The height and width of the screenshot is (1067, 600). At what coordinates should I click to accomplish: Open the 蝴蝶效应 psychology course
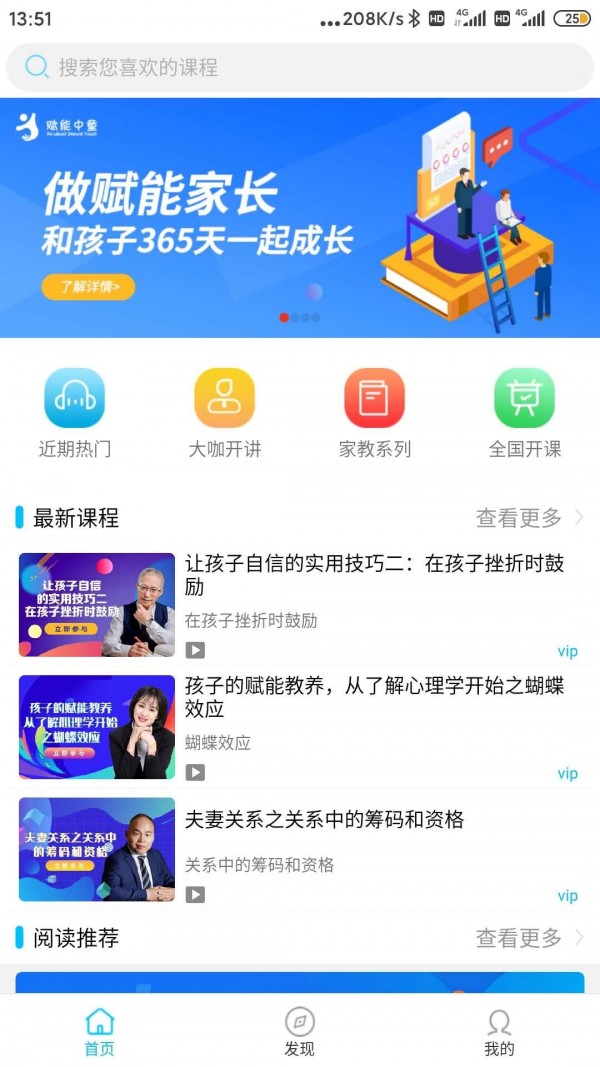pyautogui.click(x=374, y=697)
